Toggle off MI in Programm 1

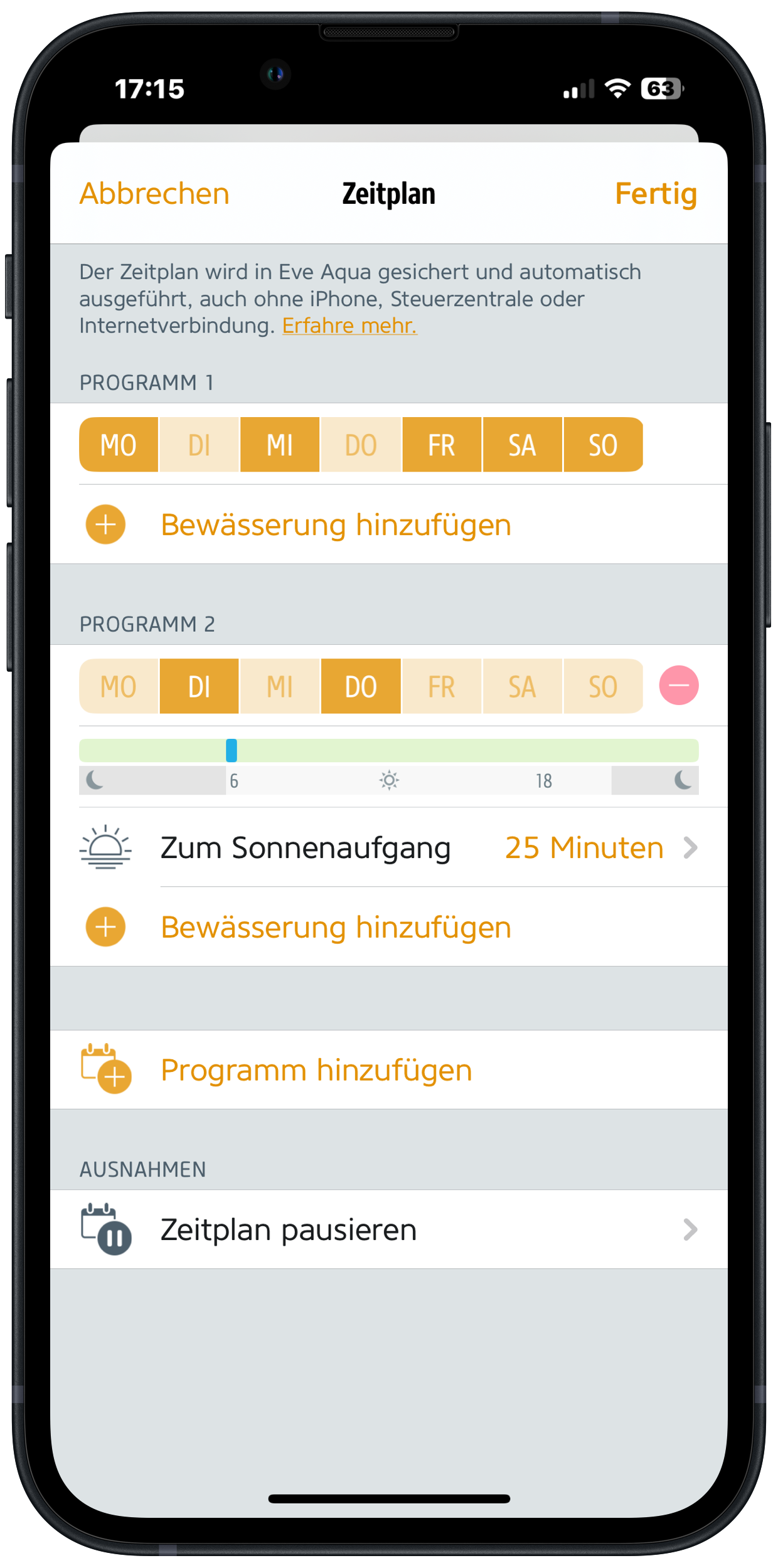280,445
